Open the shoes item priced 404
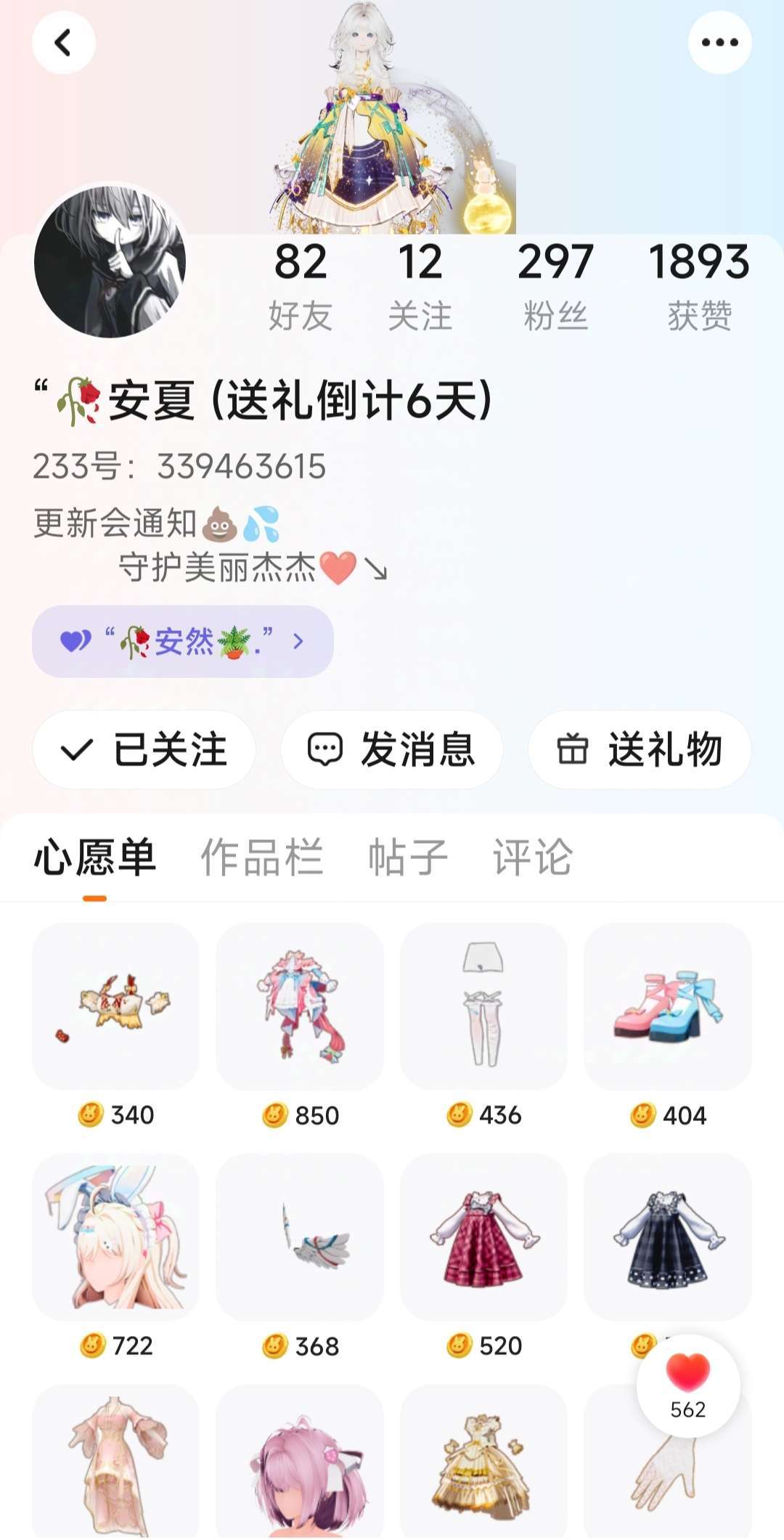This screenshot has height=1540, width=784. (668, 1006)
